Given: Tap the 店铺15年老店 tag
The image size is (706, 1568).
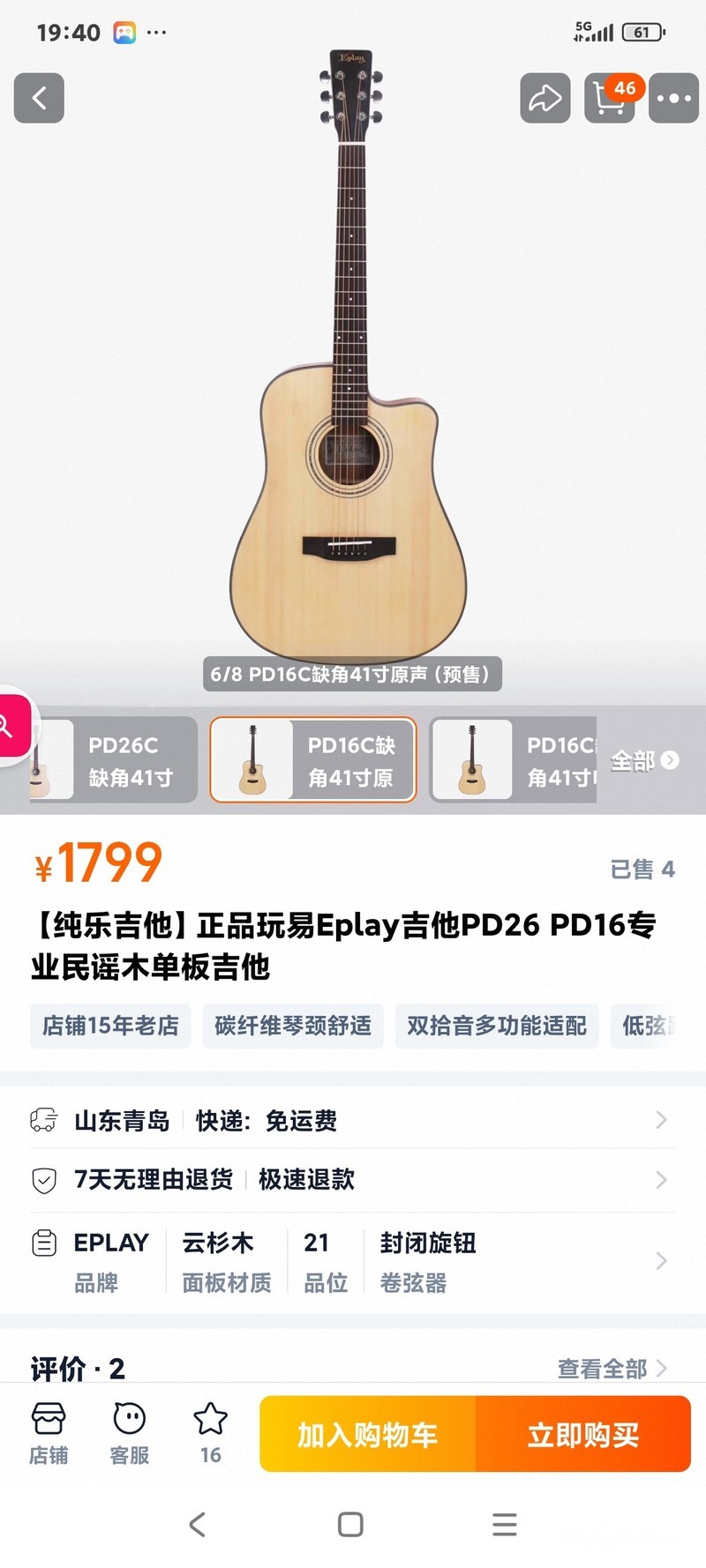Looking at the screenshot, I should pyautogui.click(x=110, y=1026).
